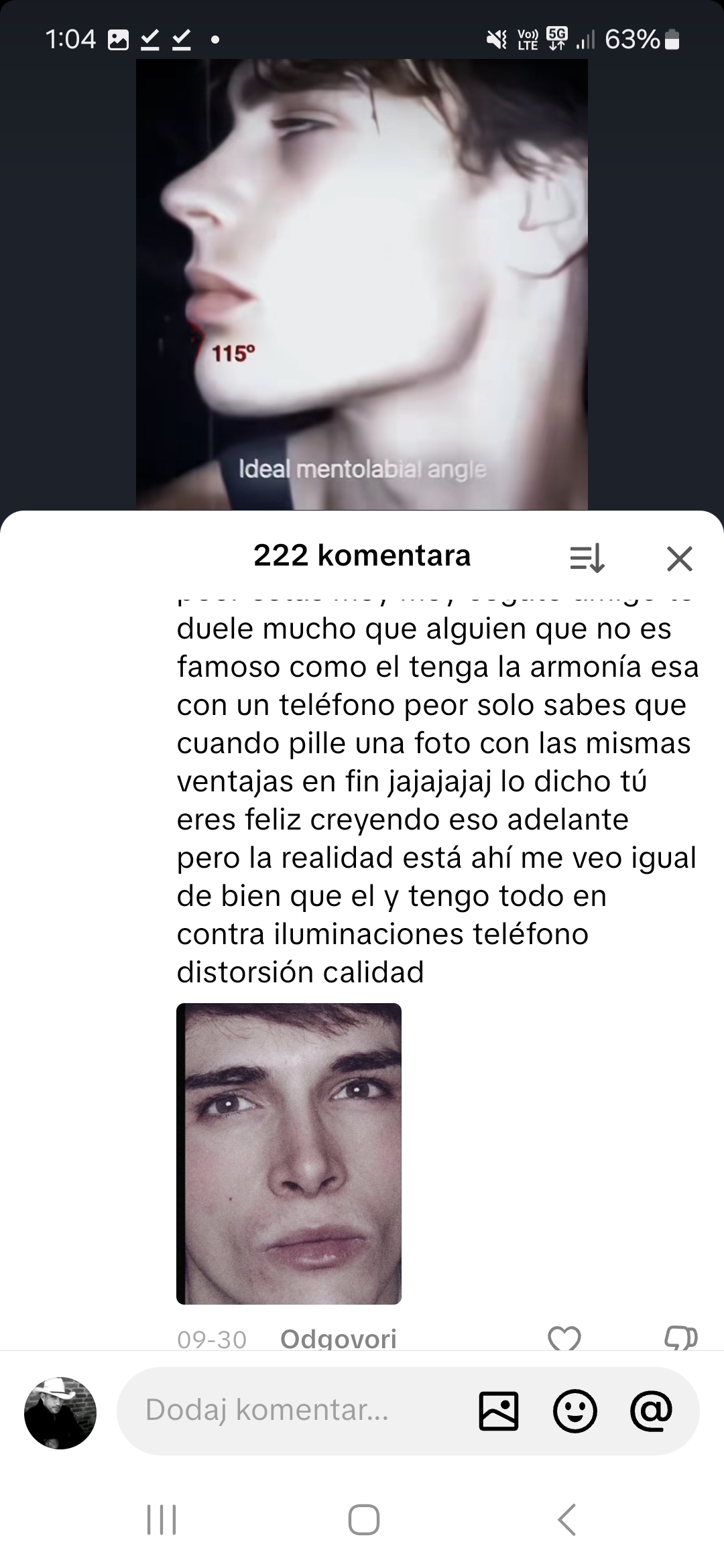
Task: Open the emoji picker
Action: 575,1411
